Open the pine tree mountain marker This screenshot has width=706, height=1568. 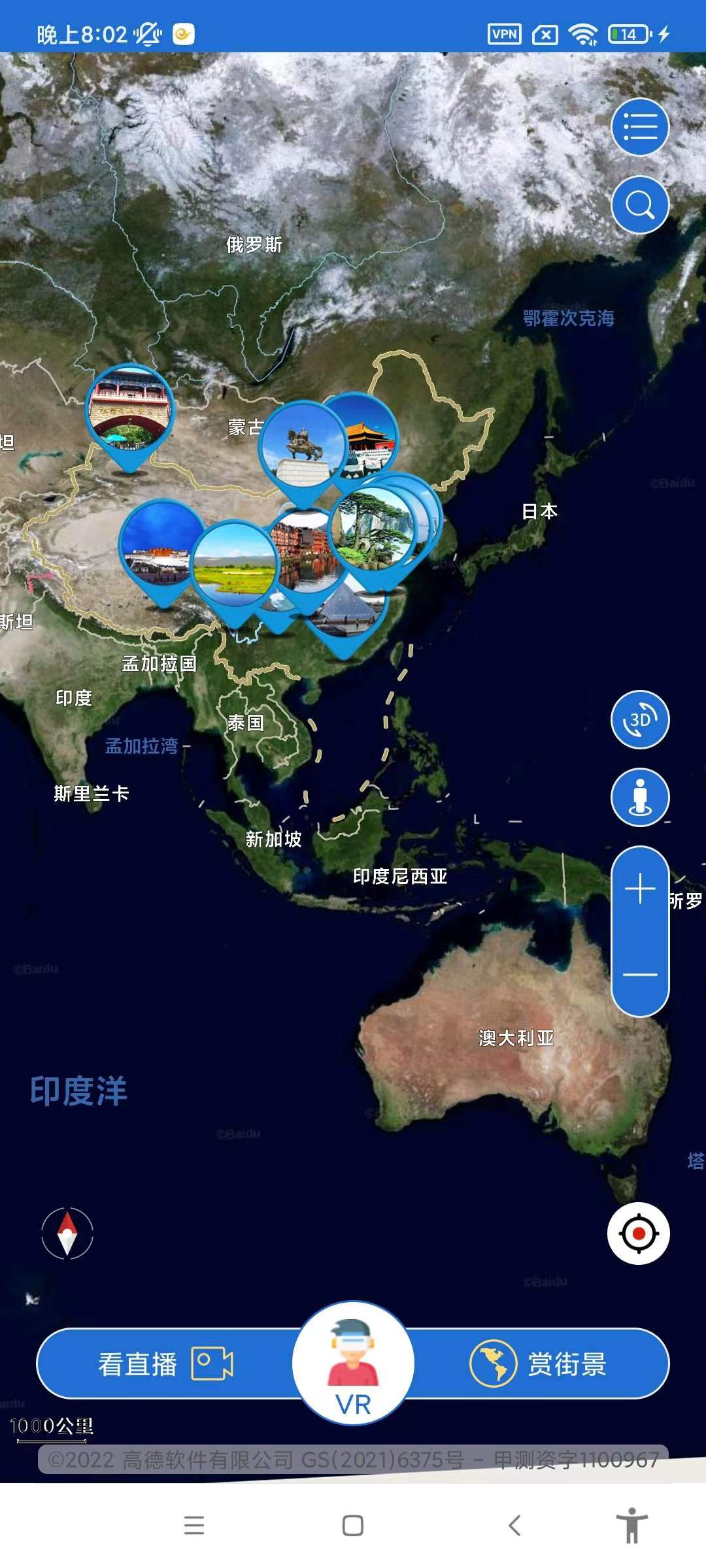point(371,529)
